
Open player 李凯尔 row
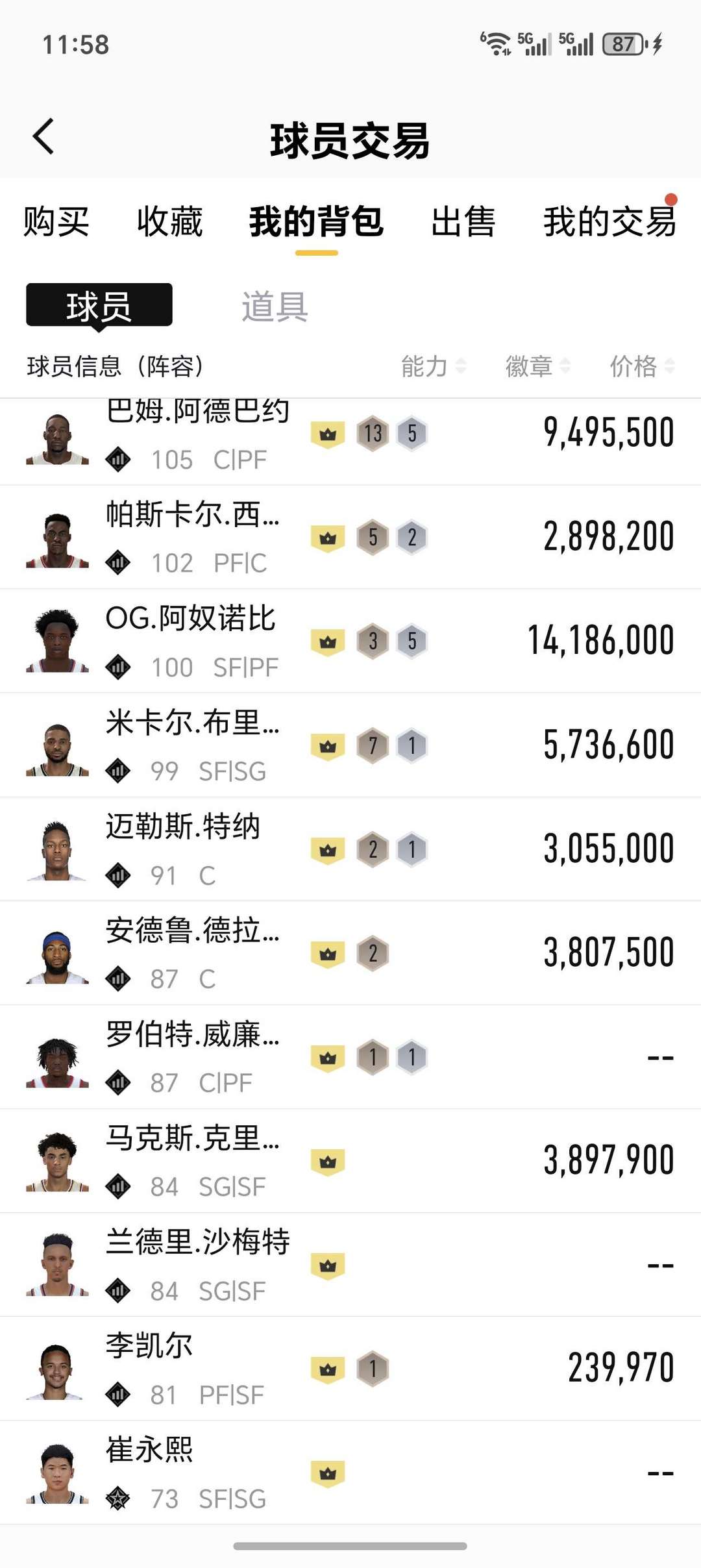(350, 1369)
